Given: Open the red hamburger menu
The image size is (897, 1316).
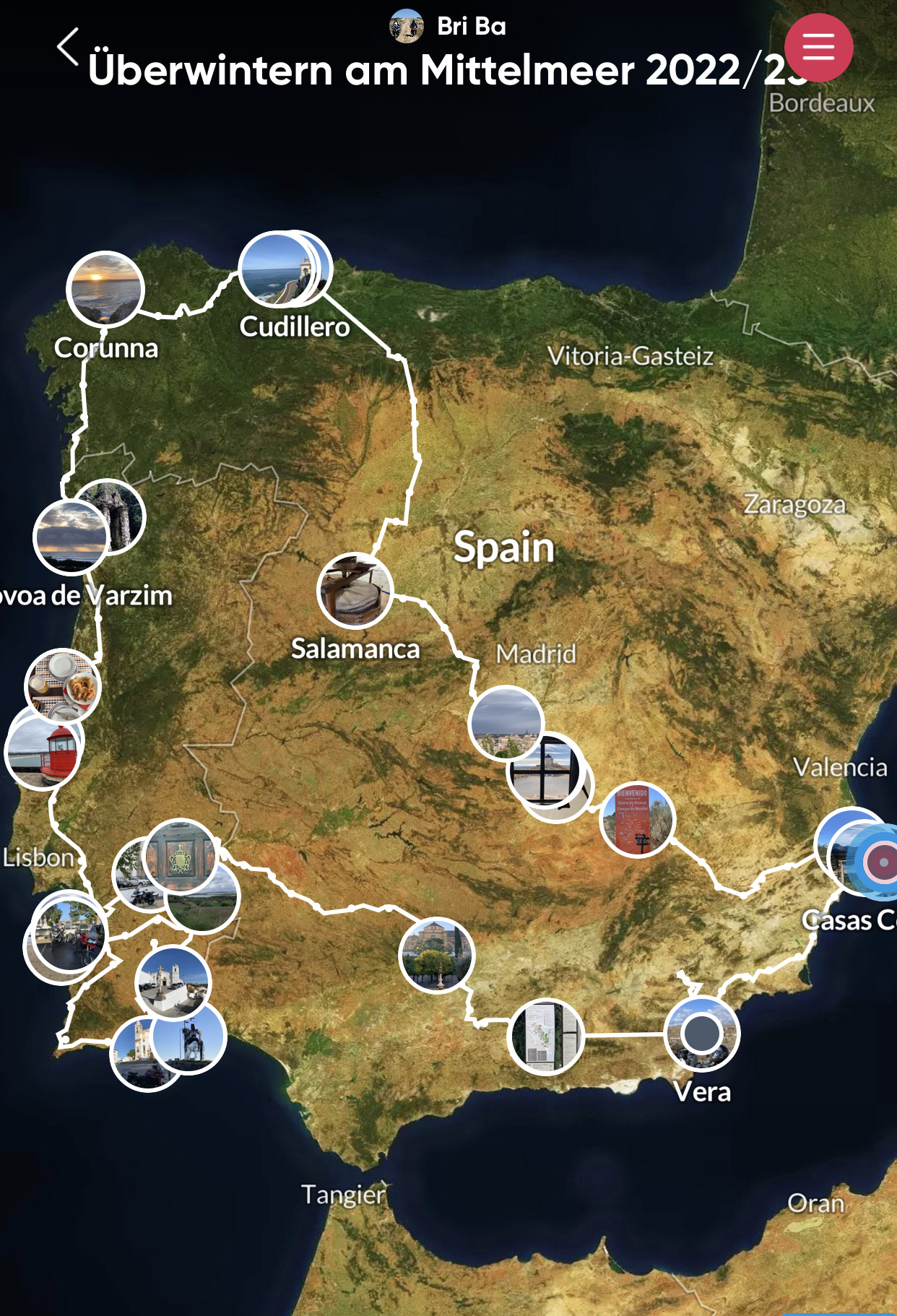Looking at the screenshot, I should coord(818,48).
